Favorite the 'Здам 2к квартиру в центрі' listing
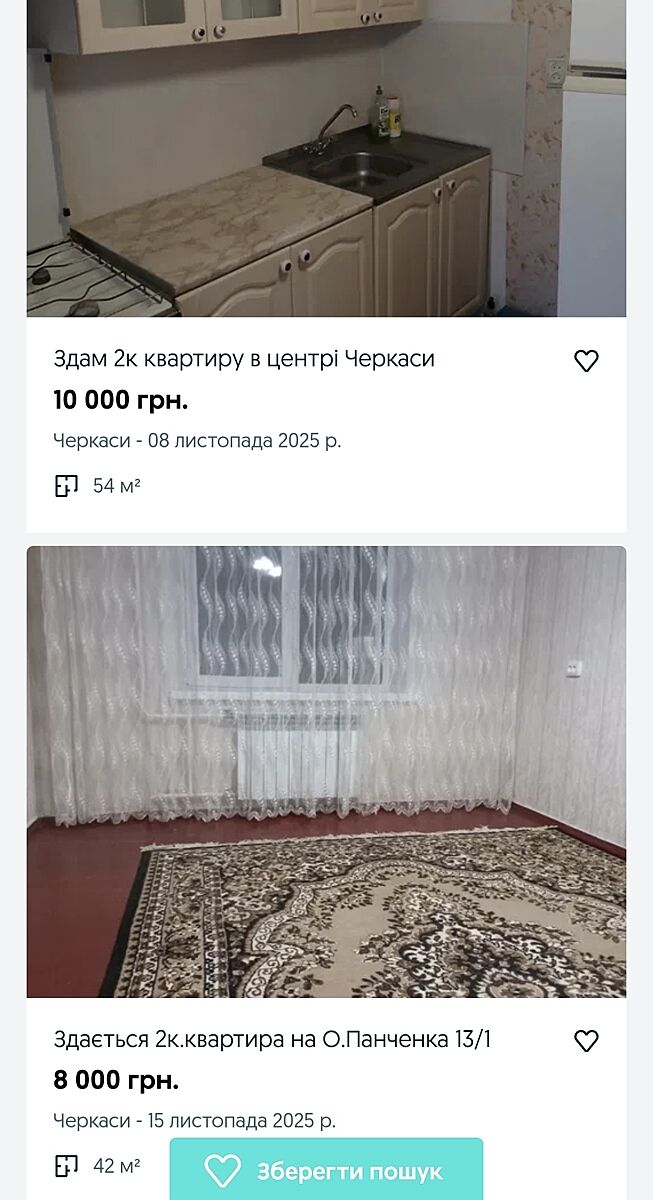Screen dimensions: 653x1200 tap(586, 361)
